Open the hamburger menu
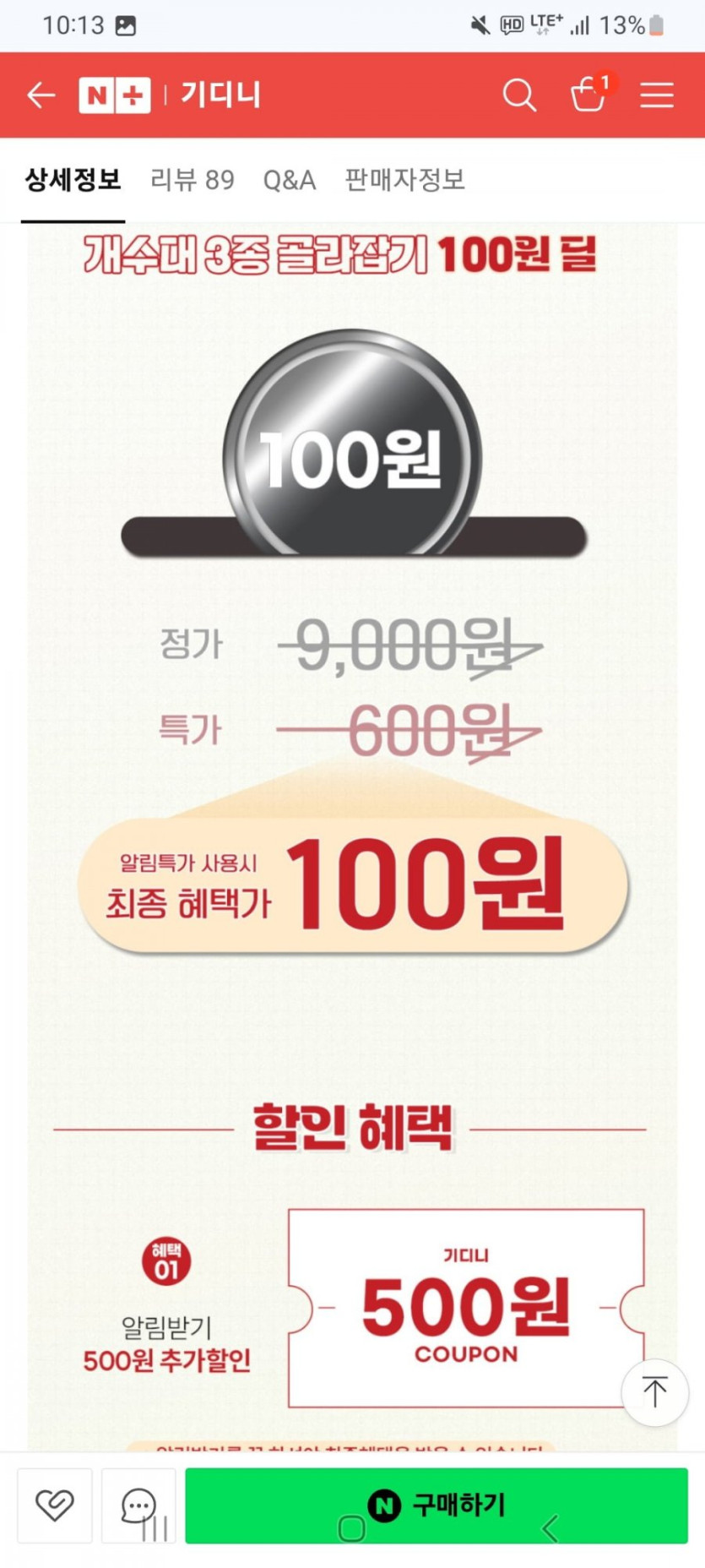Image resolution: width=705 pixels, height=1568 pixels. pos(656,95)
